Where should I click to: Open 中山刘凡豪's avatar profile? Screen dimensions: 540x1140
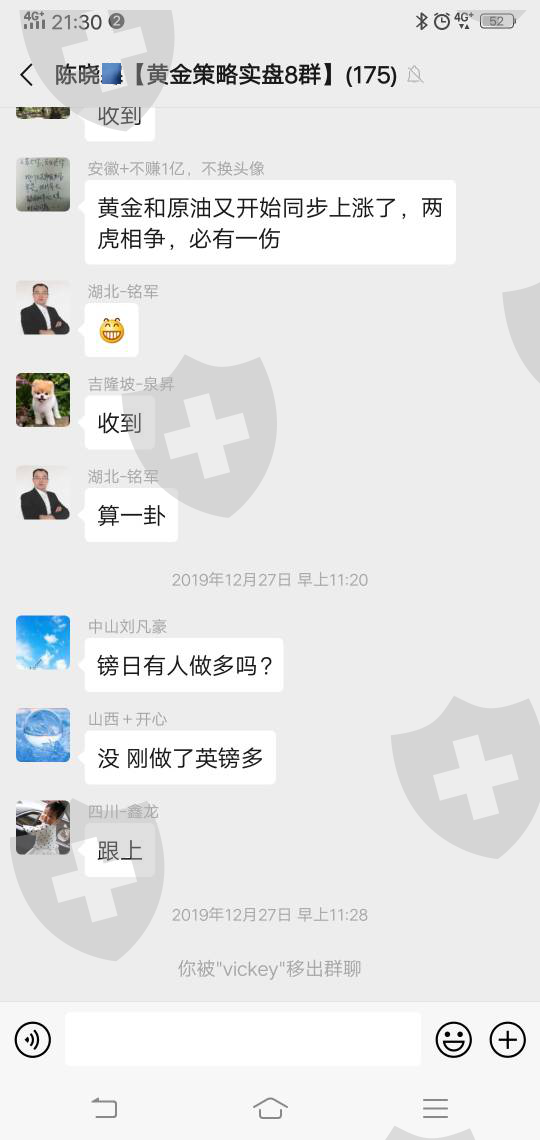(x=43, y=642)
